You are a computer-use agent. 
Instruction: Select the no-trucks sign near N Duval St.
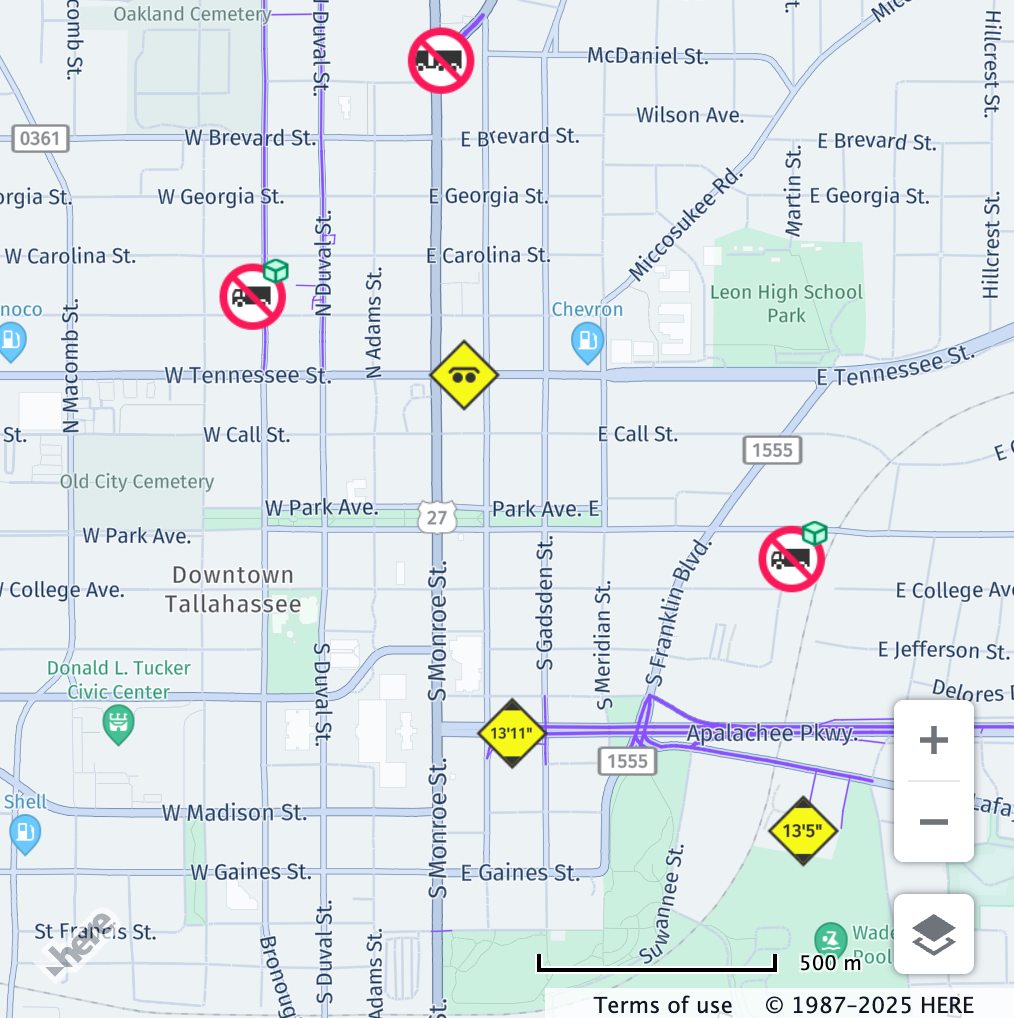(x=252, y=297)
